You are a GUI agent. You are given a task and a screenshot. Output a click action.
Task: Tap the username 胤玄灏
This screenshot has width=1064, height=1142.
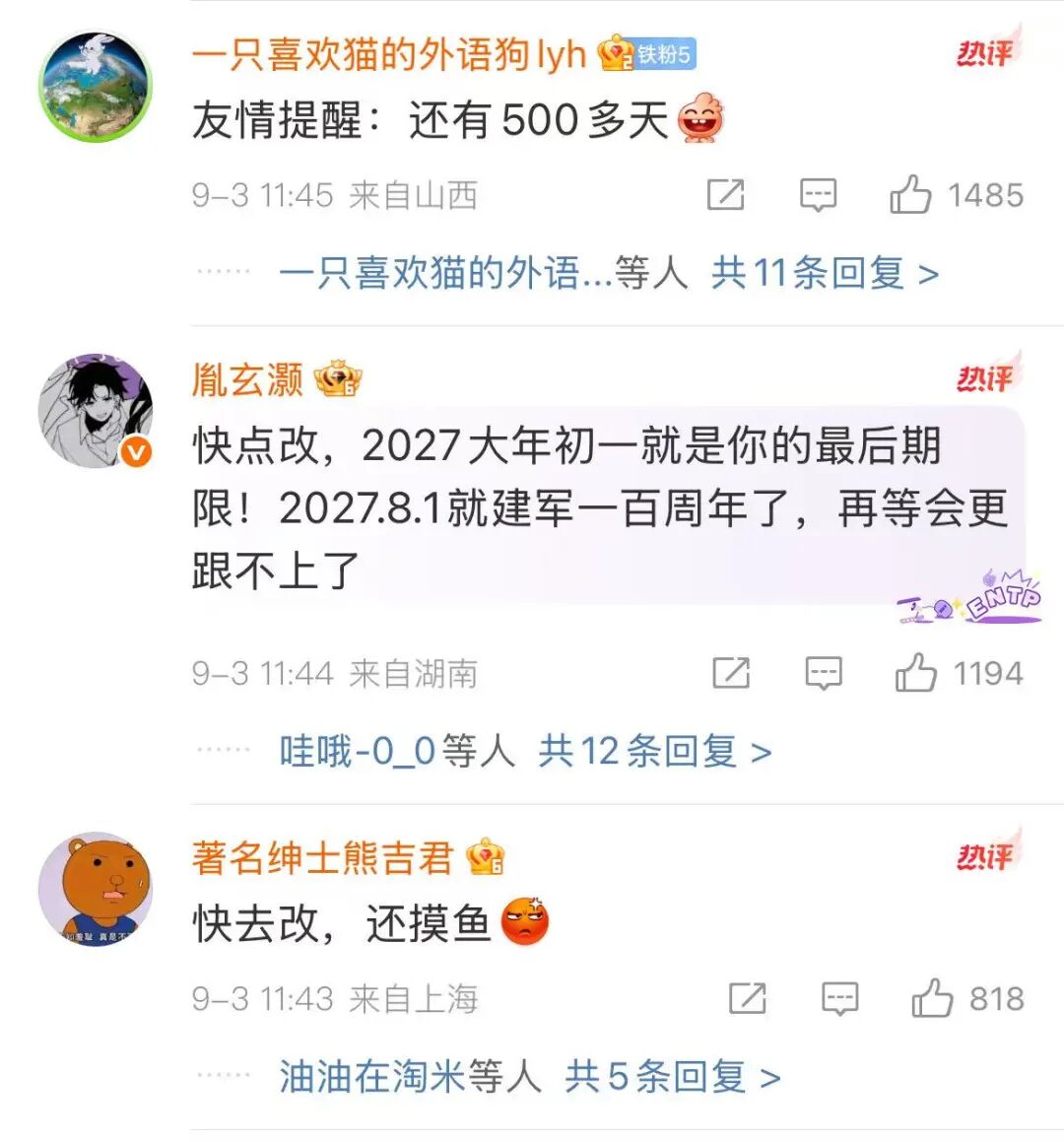click(247, 379)
